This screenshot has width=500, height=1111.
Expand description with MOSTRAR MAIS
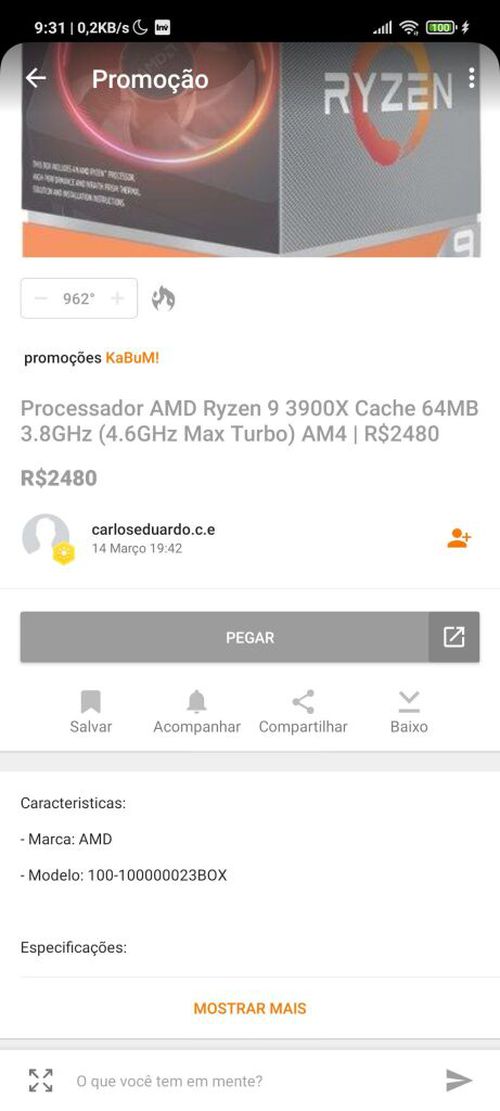coord(250,1008)
